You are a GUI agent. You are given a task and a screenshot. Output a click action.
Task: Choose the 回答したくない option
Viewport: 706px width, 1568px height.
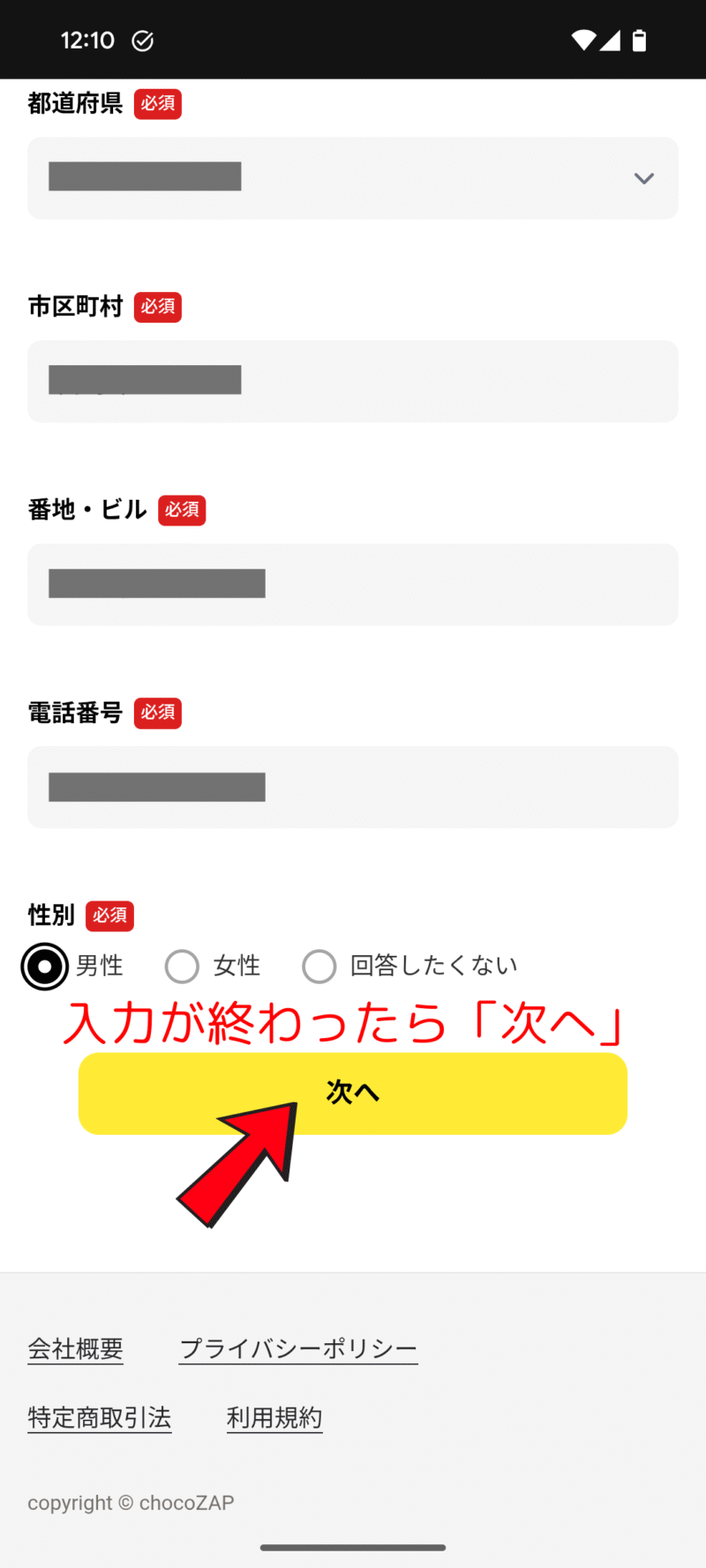point(319,967)
